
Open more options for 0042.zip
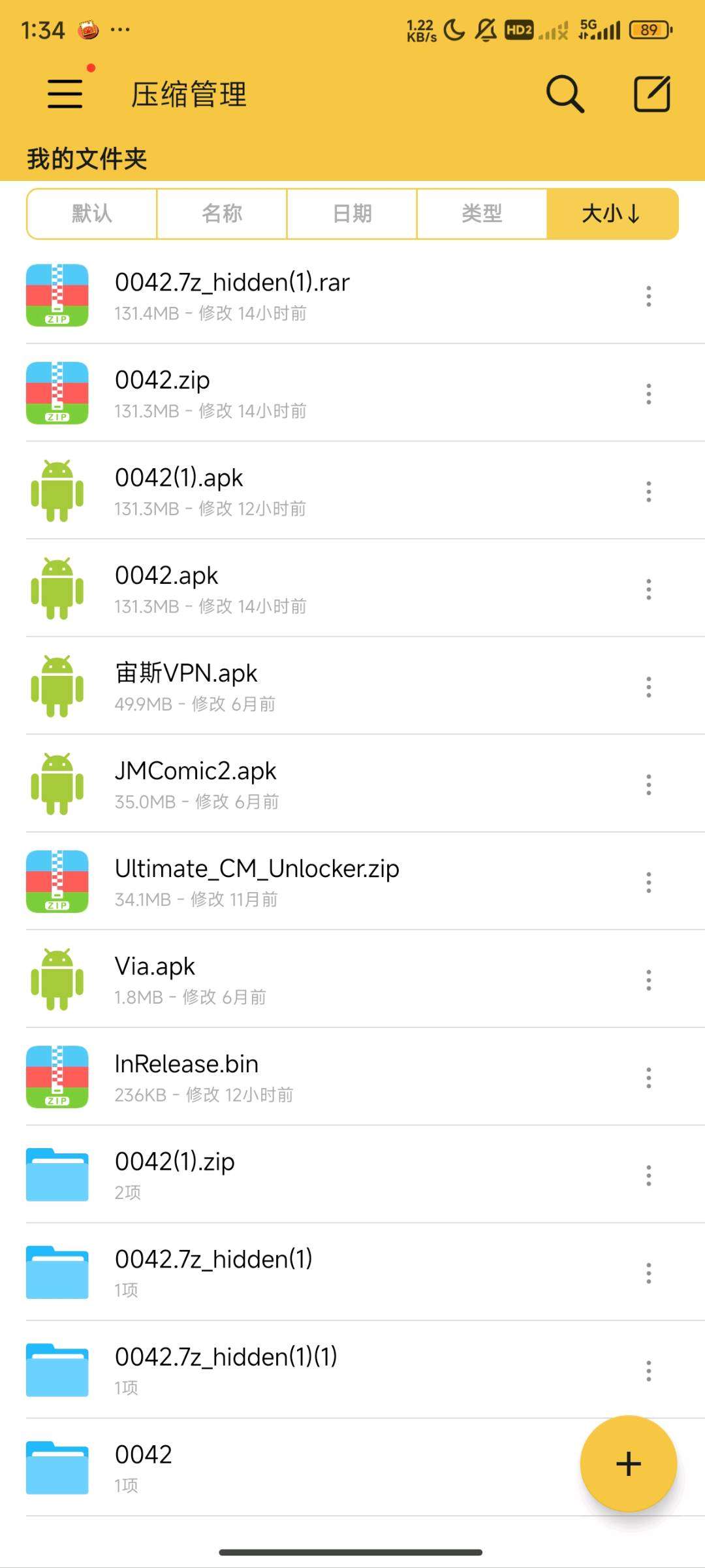[648, 394]
